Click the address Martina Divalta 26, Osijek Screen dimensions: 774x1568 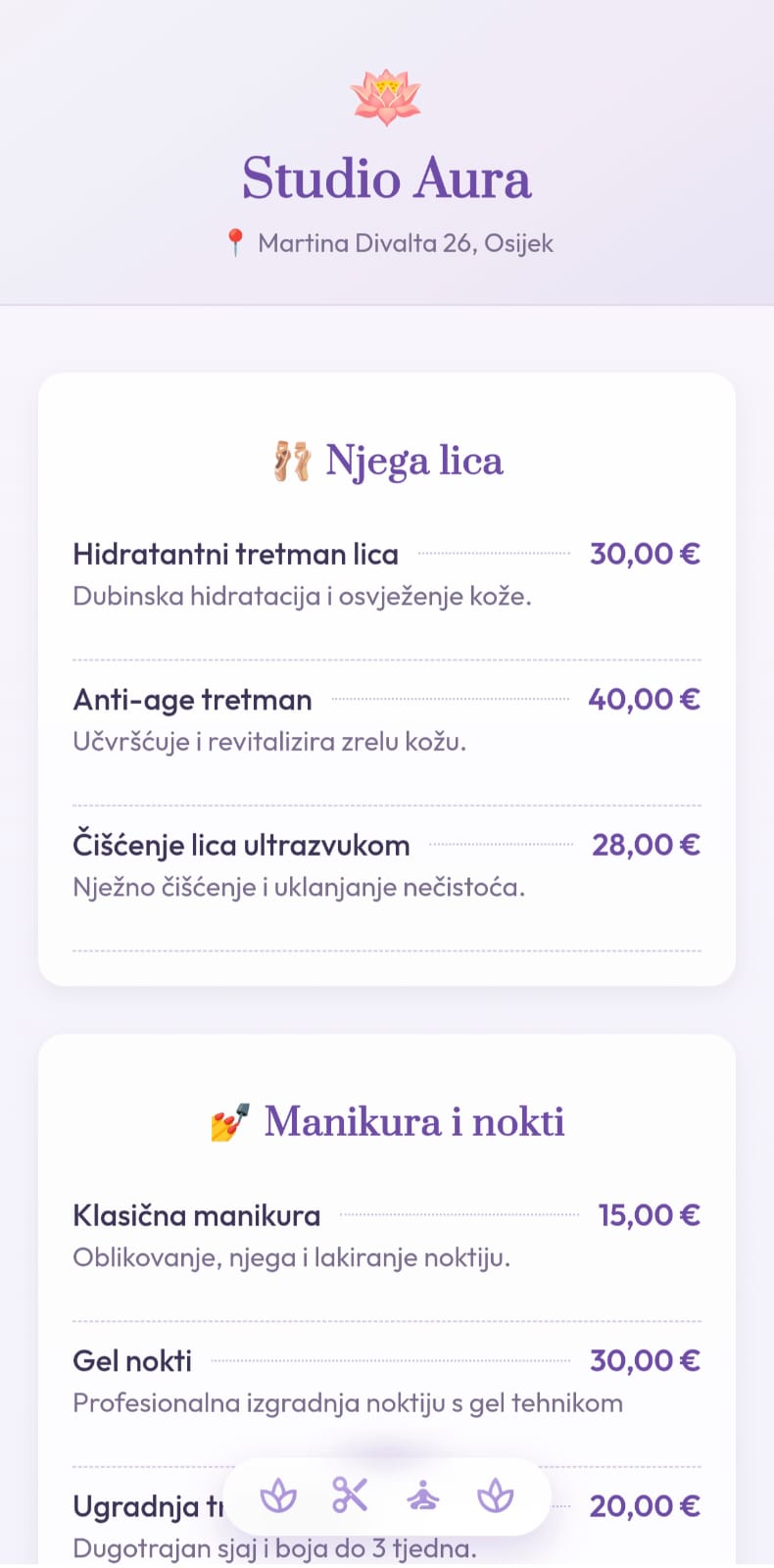tap(405, 242)
